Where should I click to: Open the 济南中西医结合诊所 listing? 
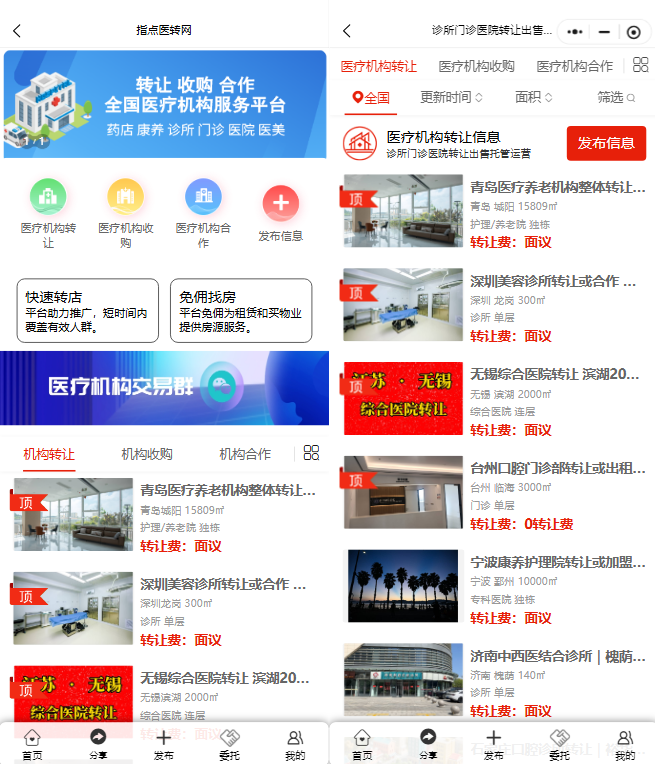tap(497, 680)
